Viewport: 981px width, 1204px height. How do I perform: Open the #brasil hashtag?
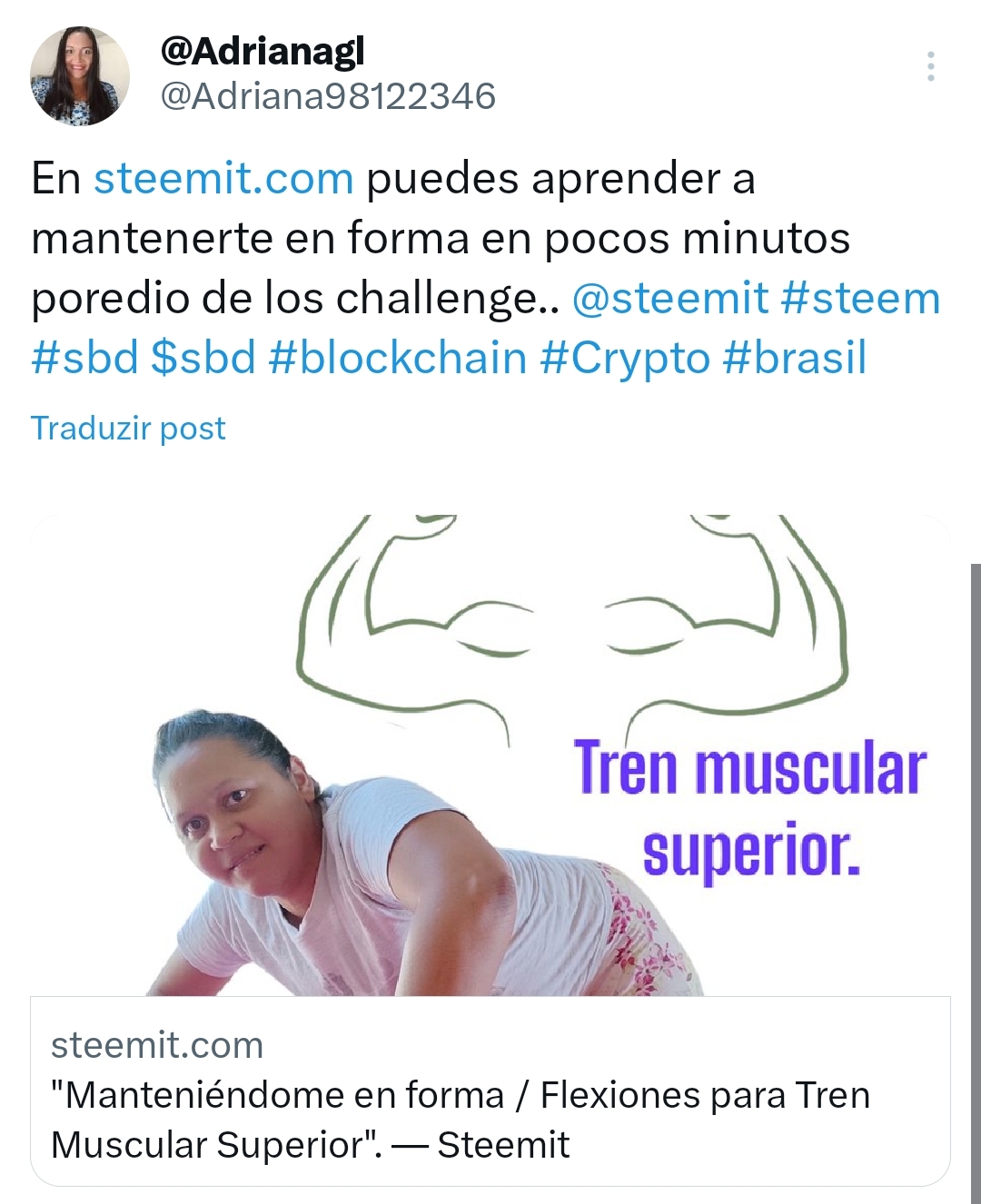coord(795,358)
